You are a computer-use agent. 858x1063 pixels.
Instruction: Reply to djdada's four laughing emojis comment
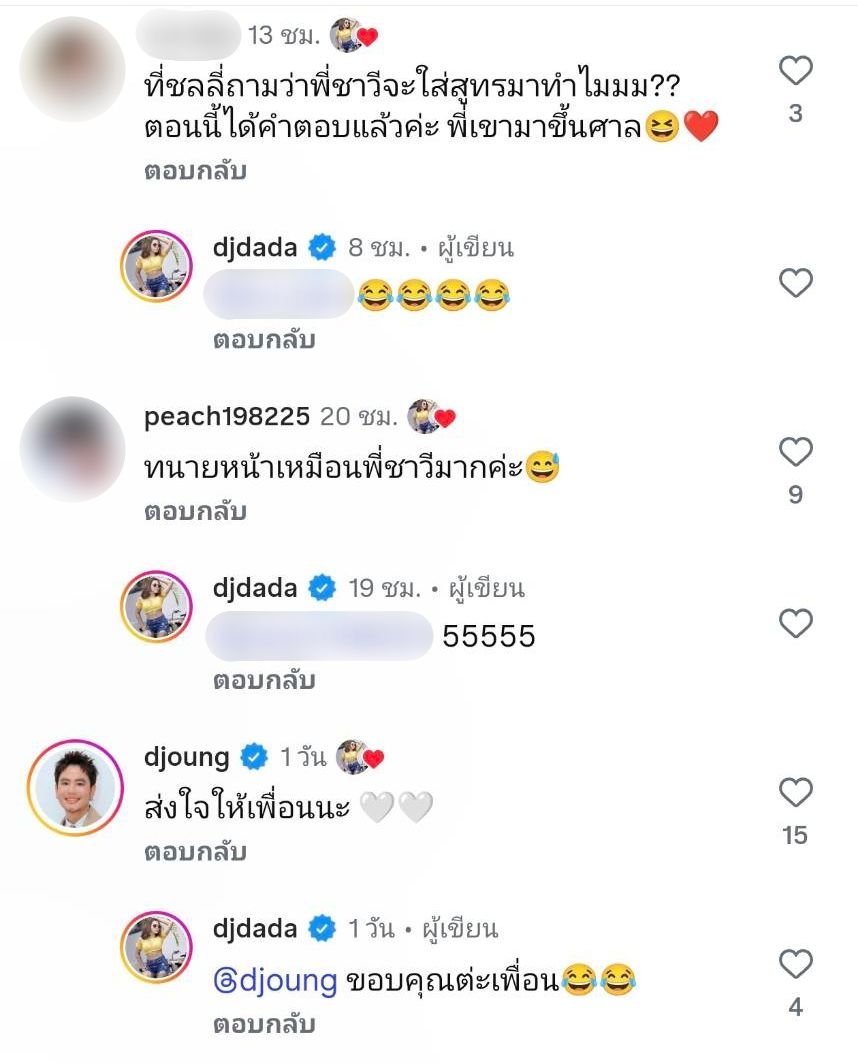point(264,340)
